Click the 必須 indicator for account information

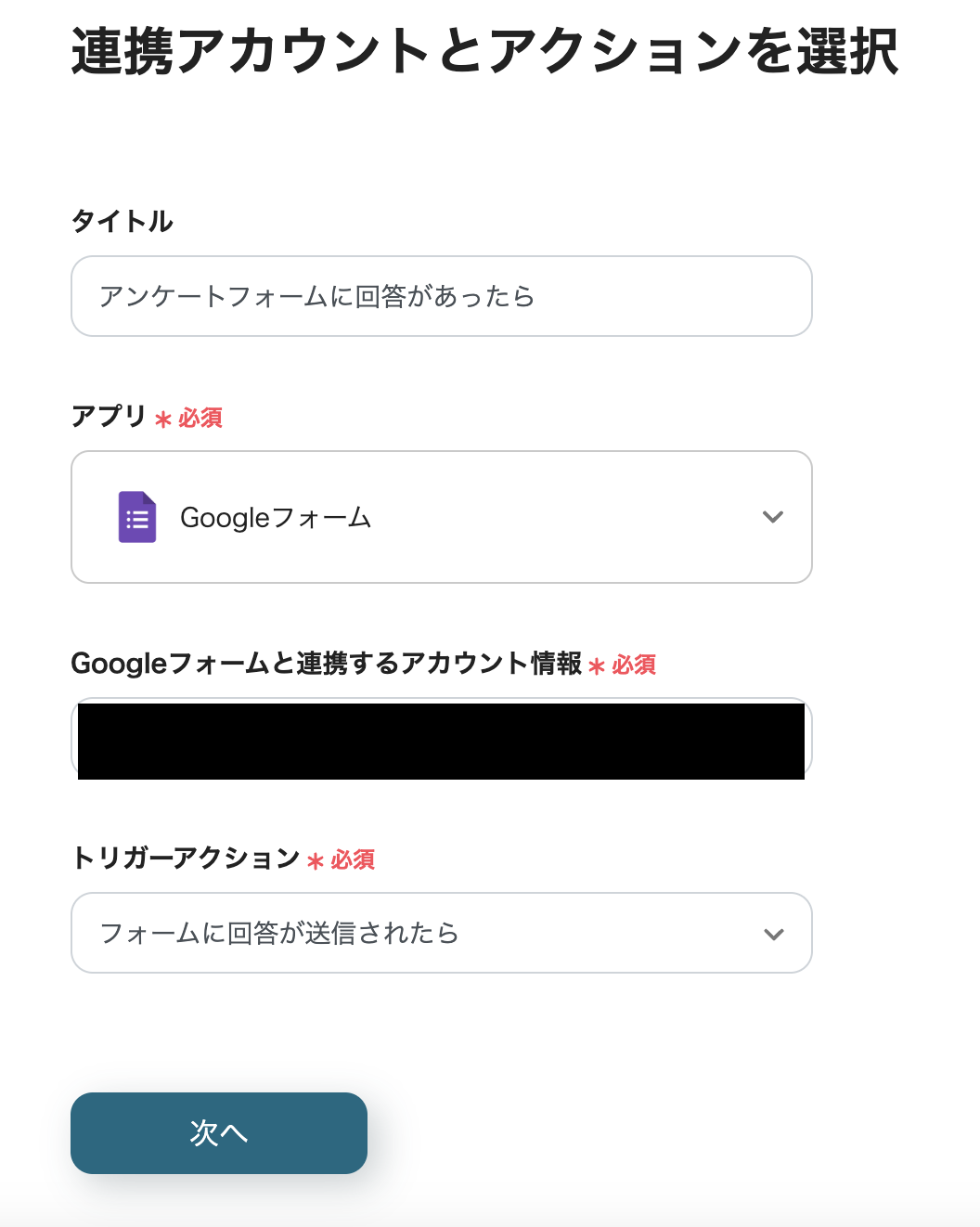631,665
